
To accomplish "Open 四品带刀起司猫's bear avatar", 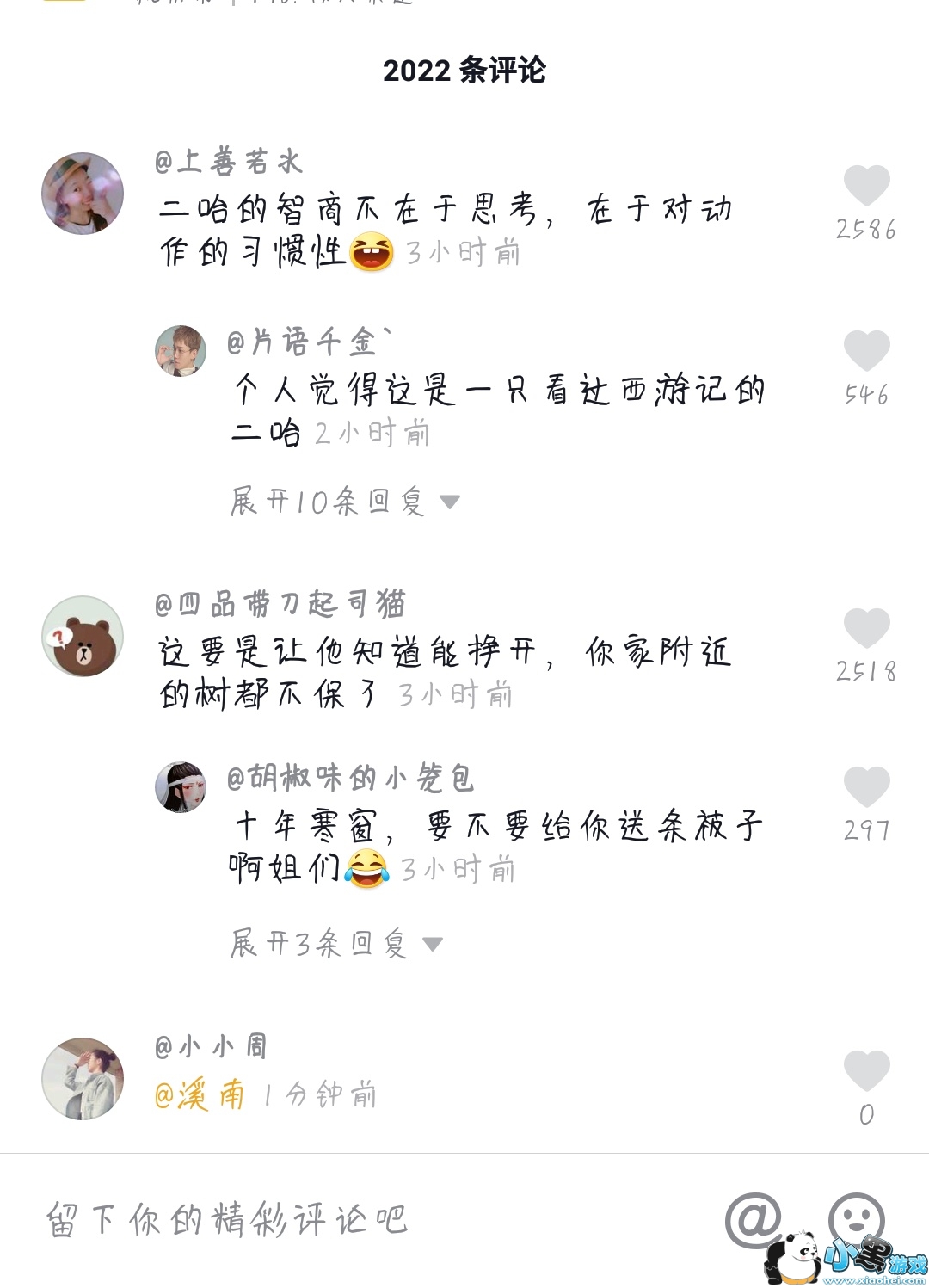I will (x=83, y=636).
